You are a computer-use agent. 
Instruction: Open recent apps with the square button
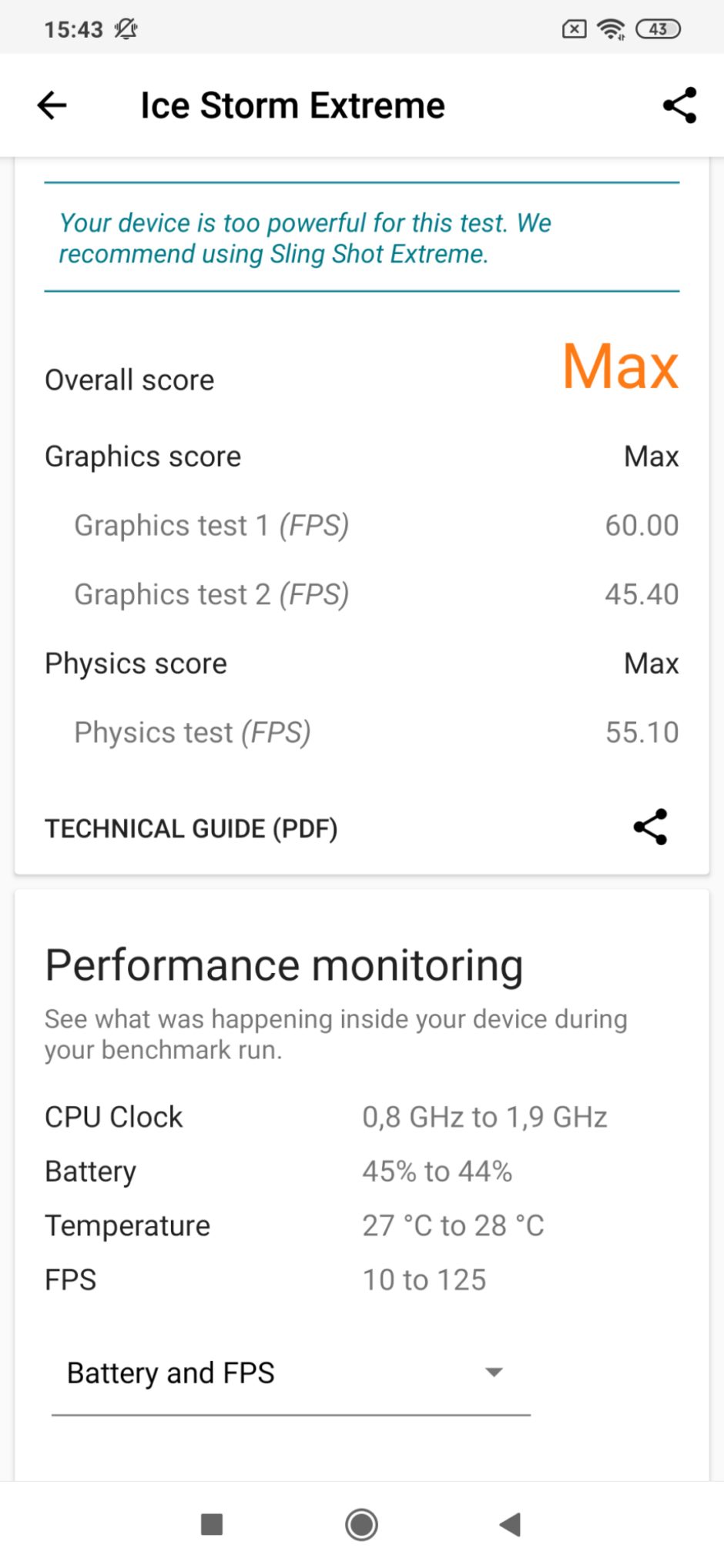coord(212,1524)
